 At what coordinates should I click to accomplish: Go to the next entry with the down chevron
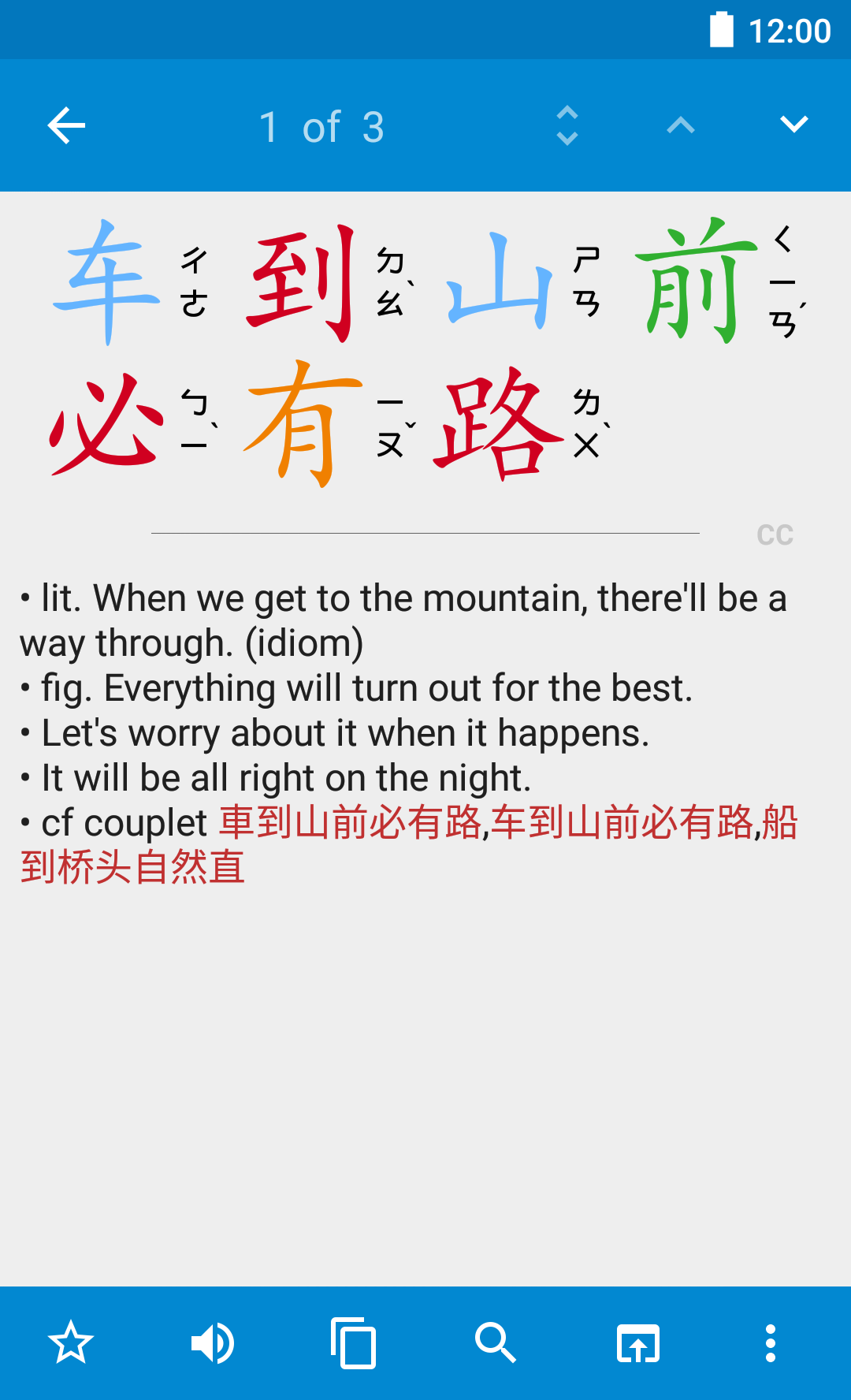pyautogui.click(x=793, y=126)
